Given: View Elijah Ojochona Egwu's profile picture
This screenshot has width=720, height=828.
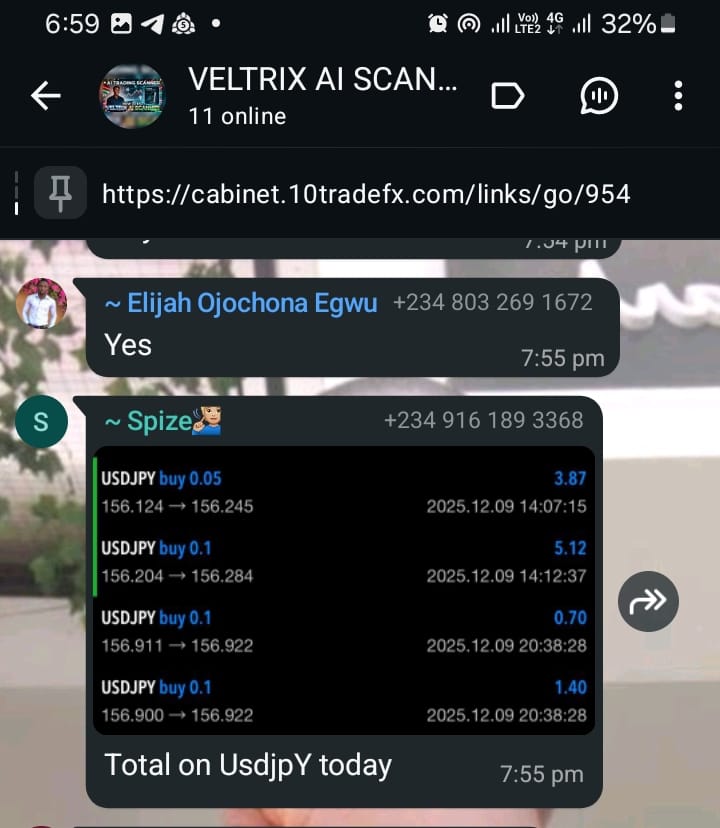Looking at the screenshot, I should [41, 303].
